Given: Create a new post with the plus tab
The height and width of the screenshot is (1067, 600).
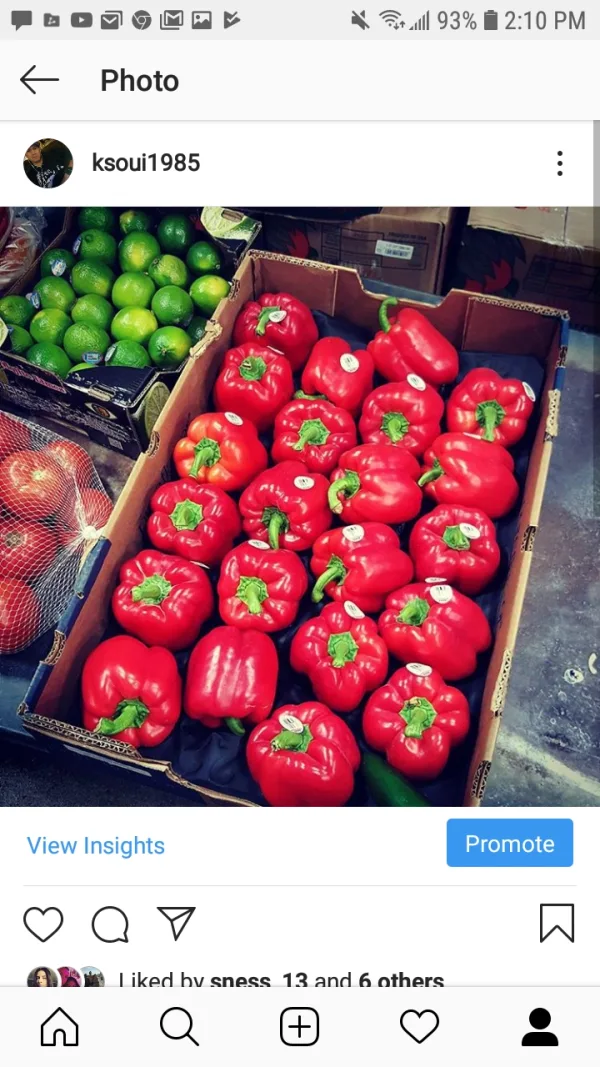Looking at the screenshot, I should (300, 1027).
